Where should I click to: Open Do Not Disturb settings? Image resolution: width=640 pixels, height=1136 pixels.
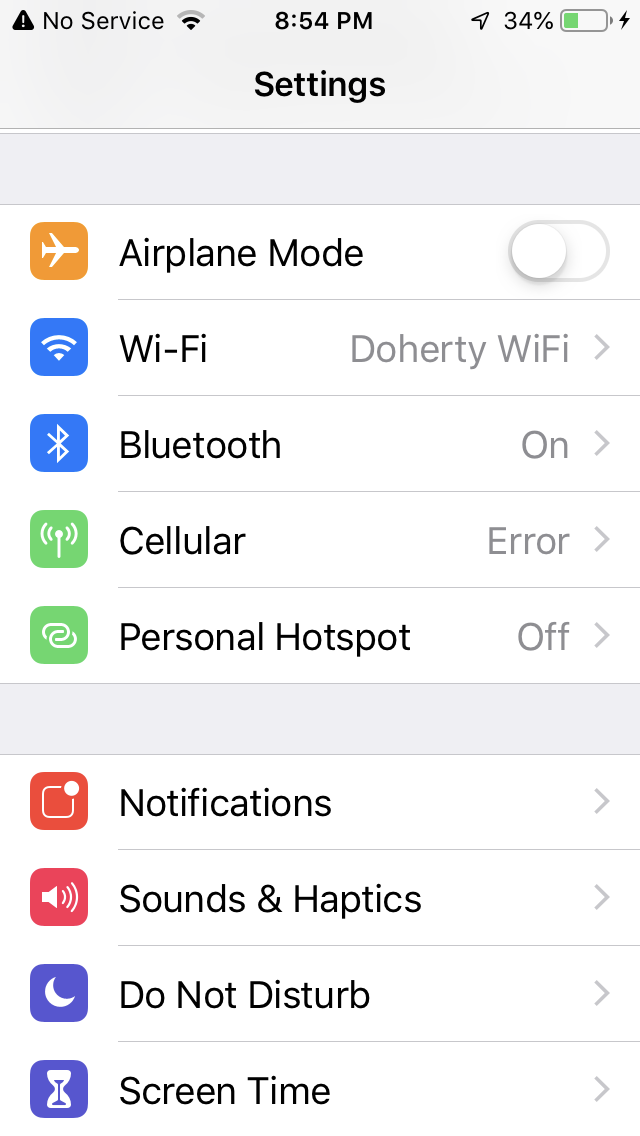click(x=320, y=995)
